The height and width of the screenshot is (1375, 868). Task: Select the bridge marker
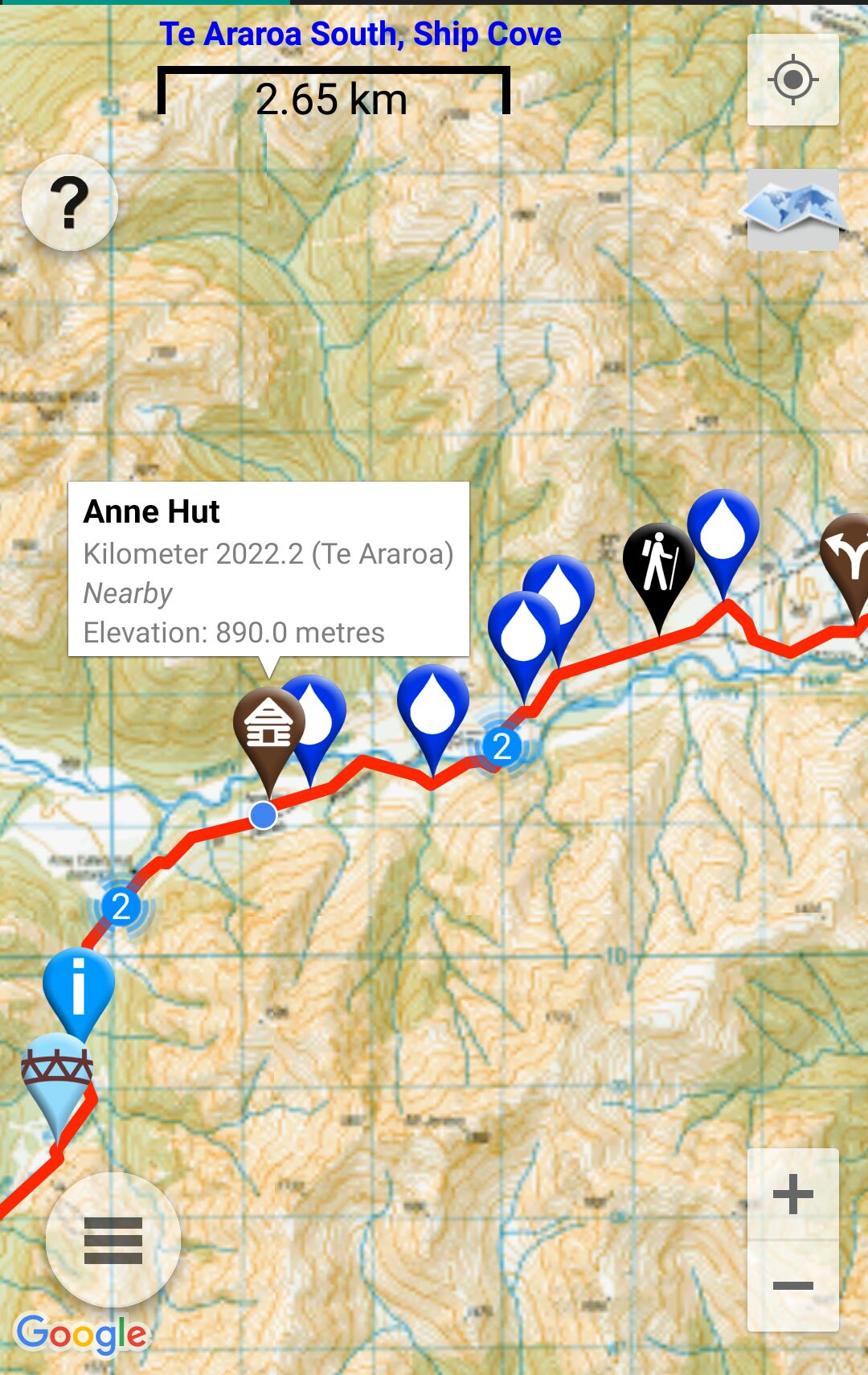56,1073
